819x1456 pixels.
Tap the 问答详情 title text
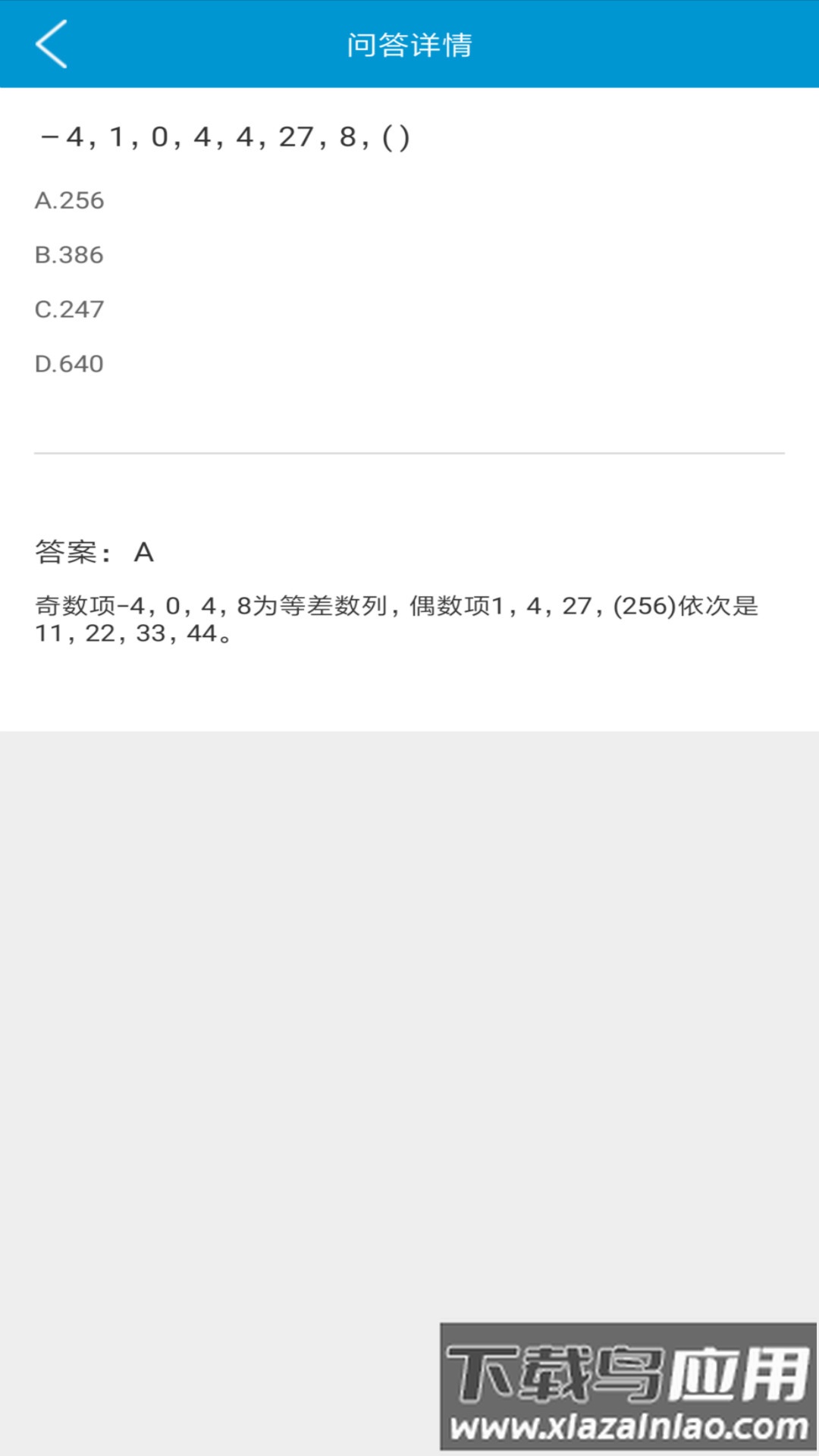coord(409,45)
